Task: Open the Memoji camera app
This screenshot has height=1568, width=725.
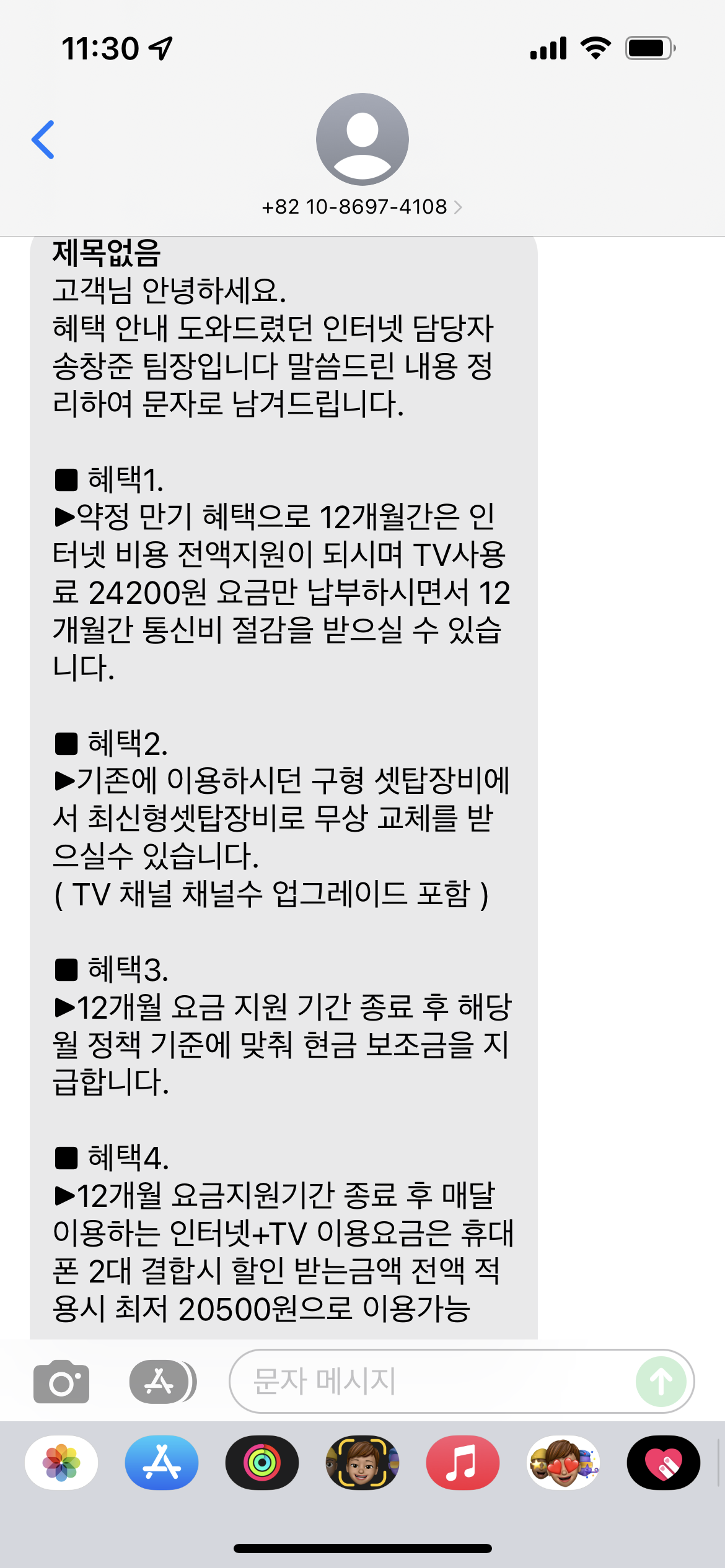Action: [x=362, y=1463]
